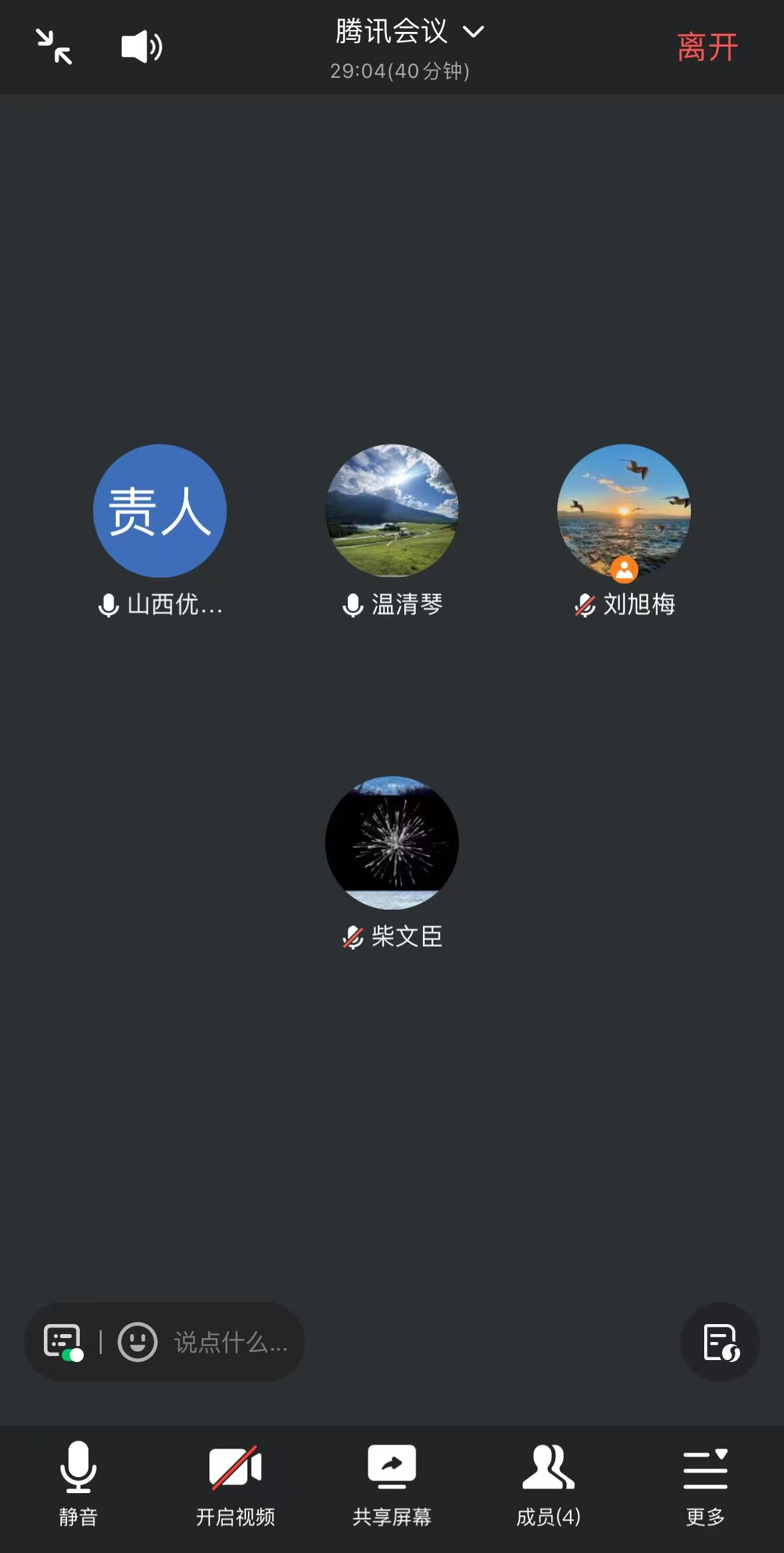Type in the 说点什么 chat field
Screen dimensions: 784x1553
pyautogui.click(x=231, y=1342)
